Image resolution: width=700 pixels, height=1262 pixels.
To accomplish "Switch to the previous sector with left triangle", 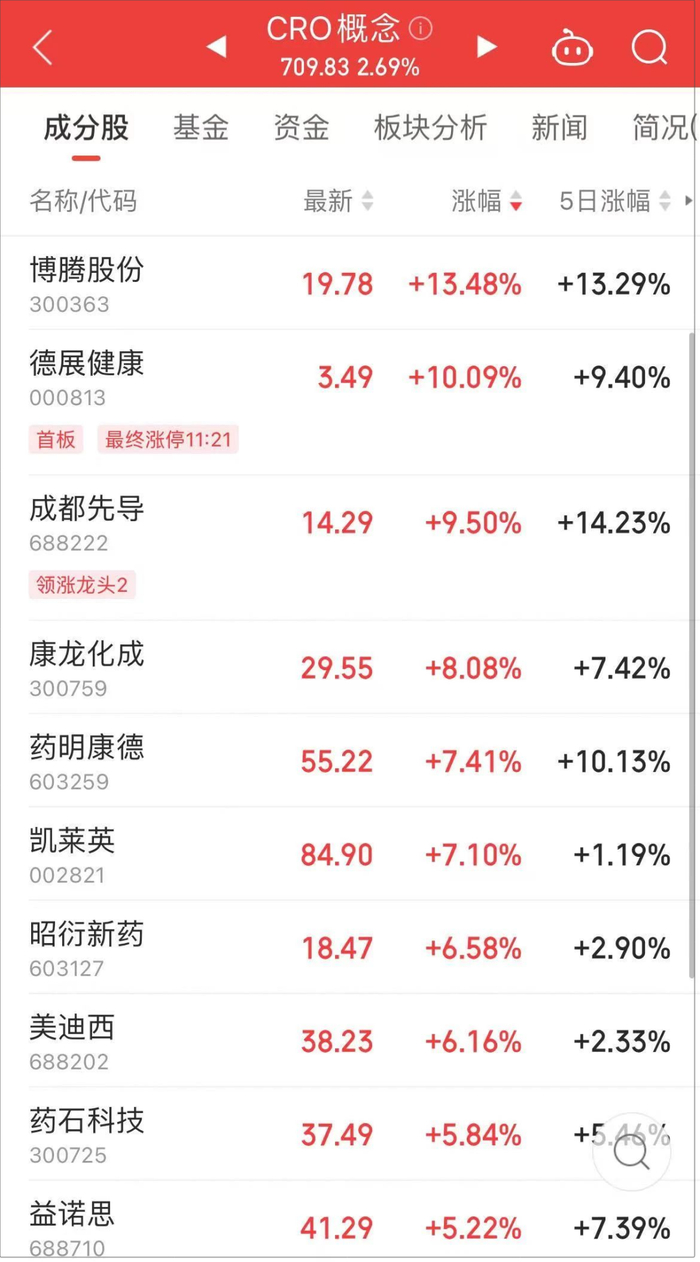I will coord(216,46).
